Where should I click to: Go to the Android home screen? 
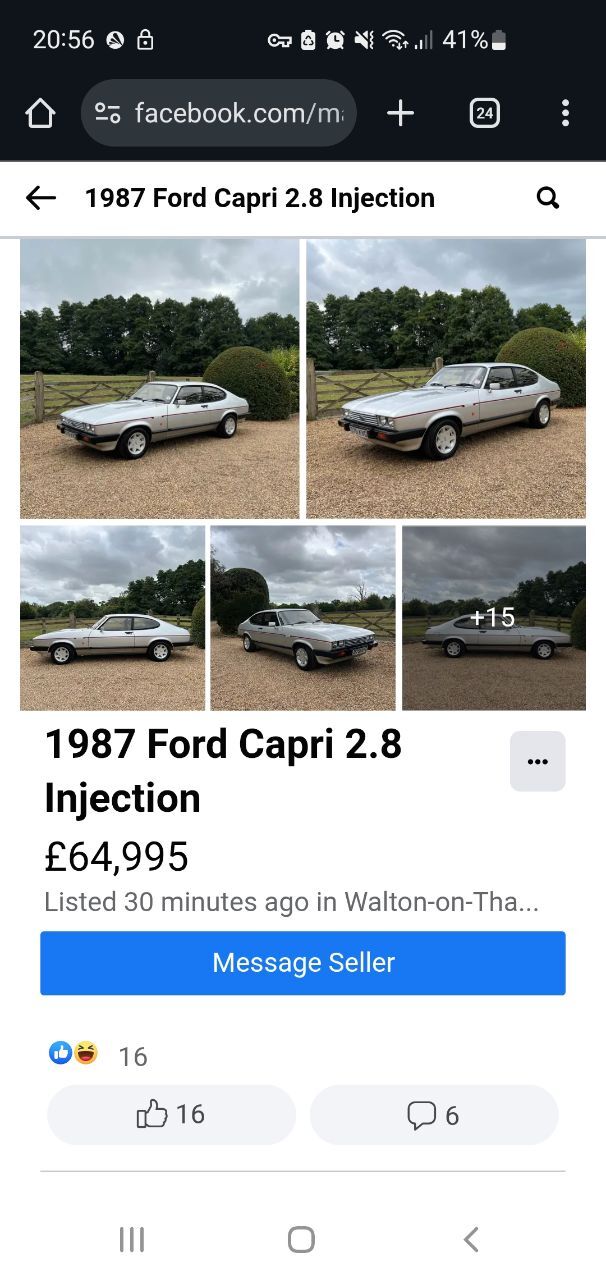[x=301, y=1240]
